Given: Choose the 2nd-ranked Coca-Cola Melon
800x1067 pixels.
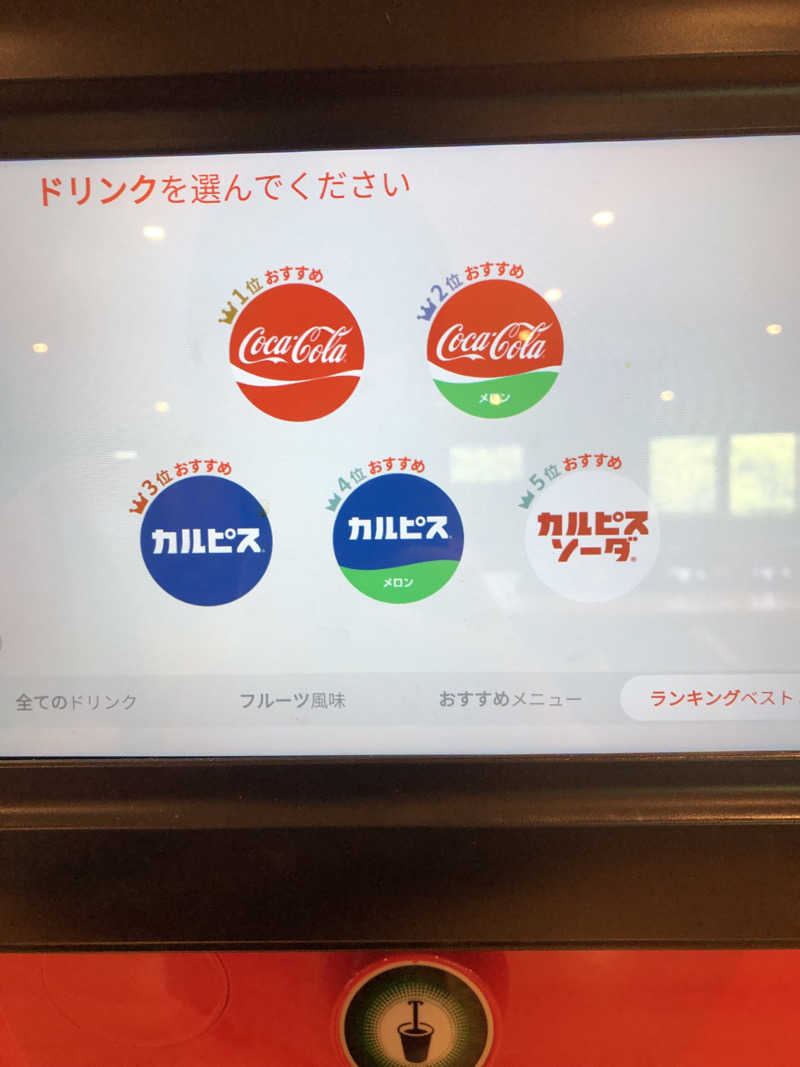Looking at the screenshot, I should click(x=494, y=349).
